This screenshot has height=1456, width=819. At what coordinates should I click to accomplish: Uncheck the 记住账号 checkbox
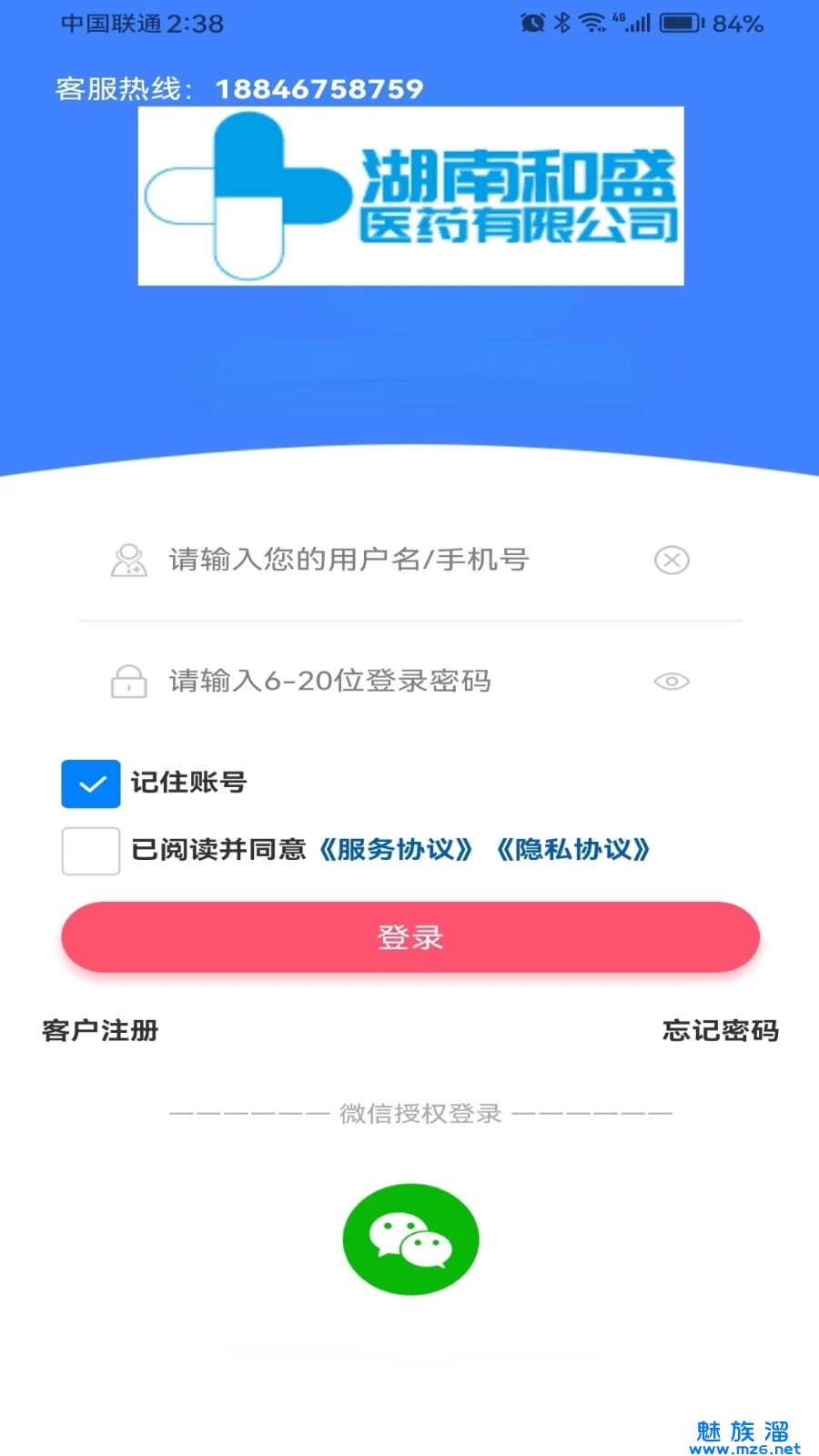point(91,784)
